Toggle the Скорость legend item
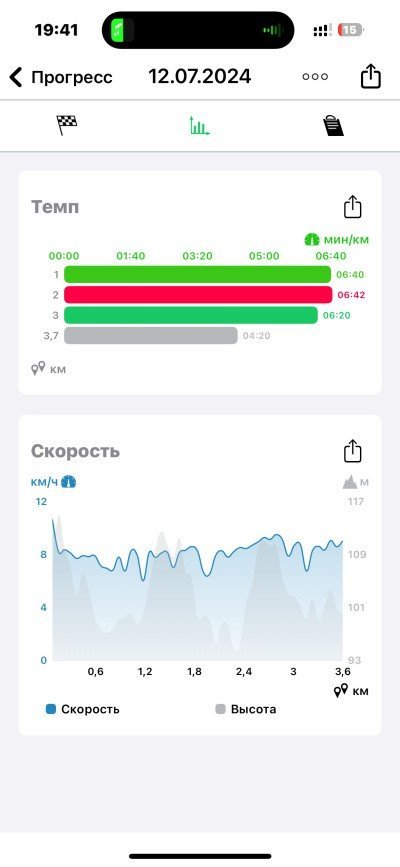This screenshot has width=400, height=867. tap(82, 709)
